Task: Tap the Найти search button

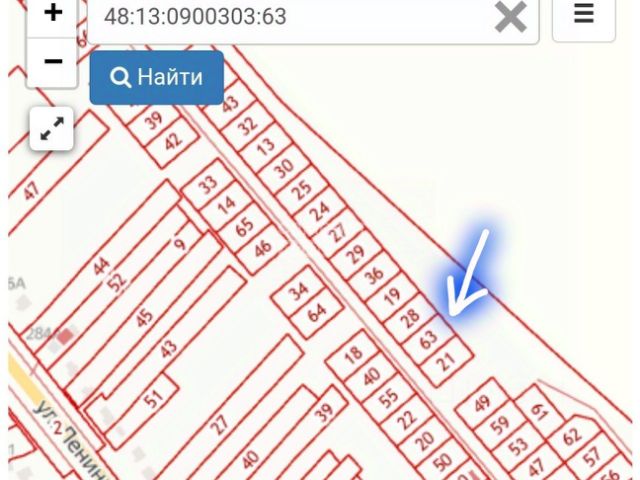Action: pos(156,77)
